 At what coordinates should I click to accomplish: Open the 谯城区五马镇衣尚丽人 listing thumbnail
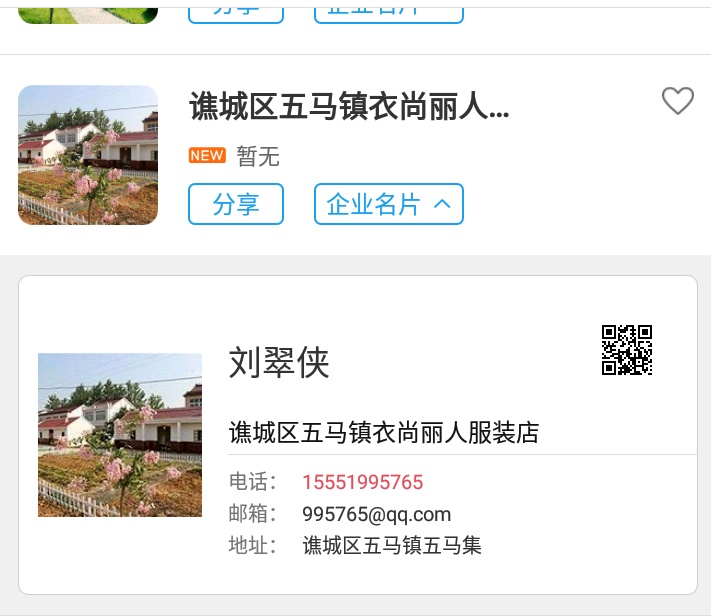coord(88,155)
